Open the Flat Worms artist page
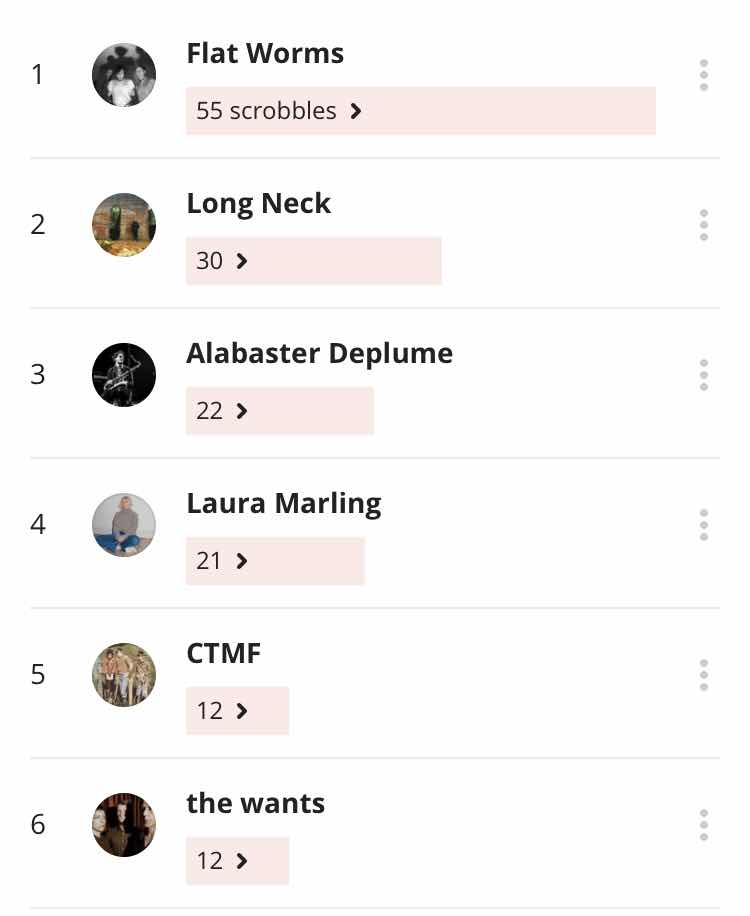Image resolution: width=750 pixels, height=916 pixels. click(265, 53)
